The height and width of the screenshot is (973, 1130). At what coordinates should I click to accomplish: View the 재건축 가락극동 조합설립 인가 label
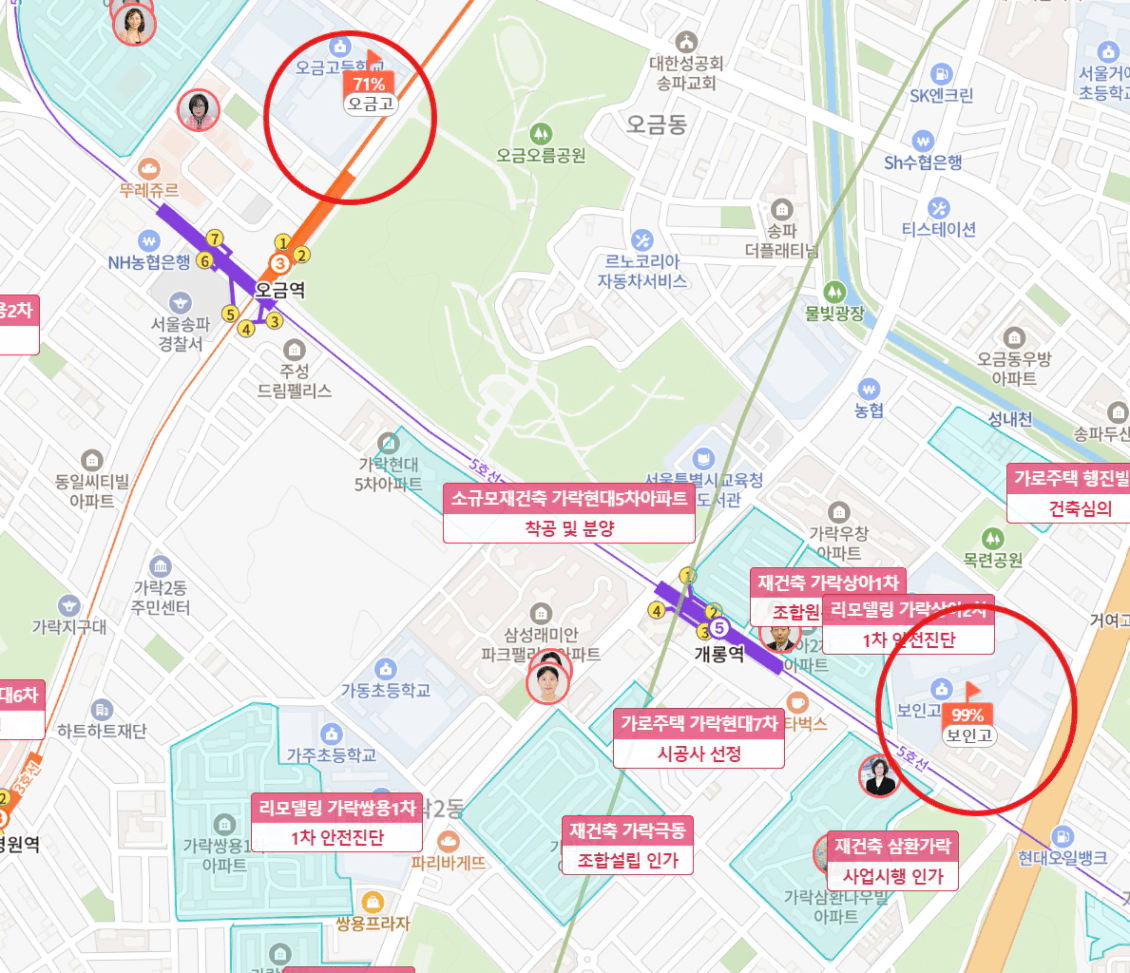(627, 845)
